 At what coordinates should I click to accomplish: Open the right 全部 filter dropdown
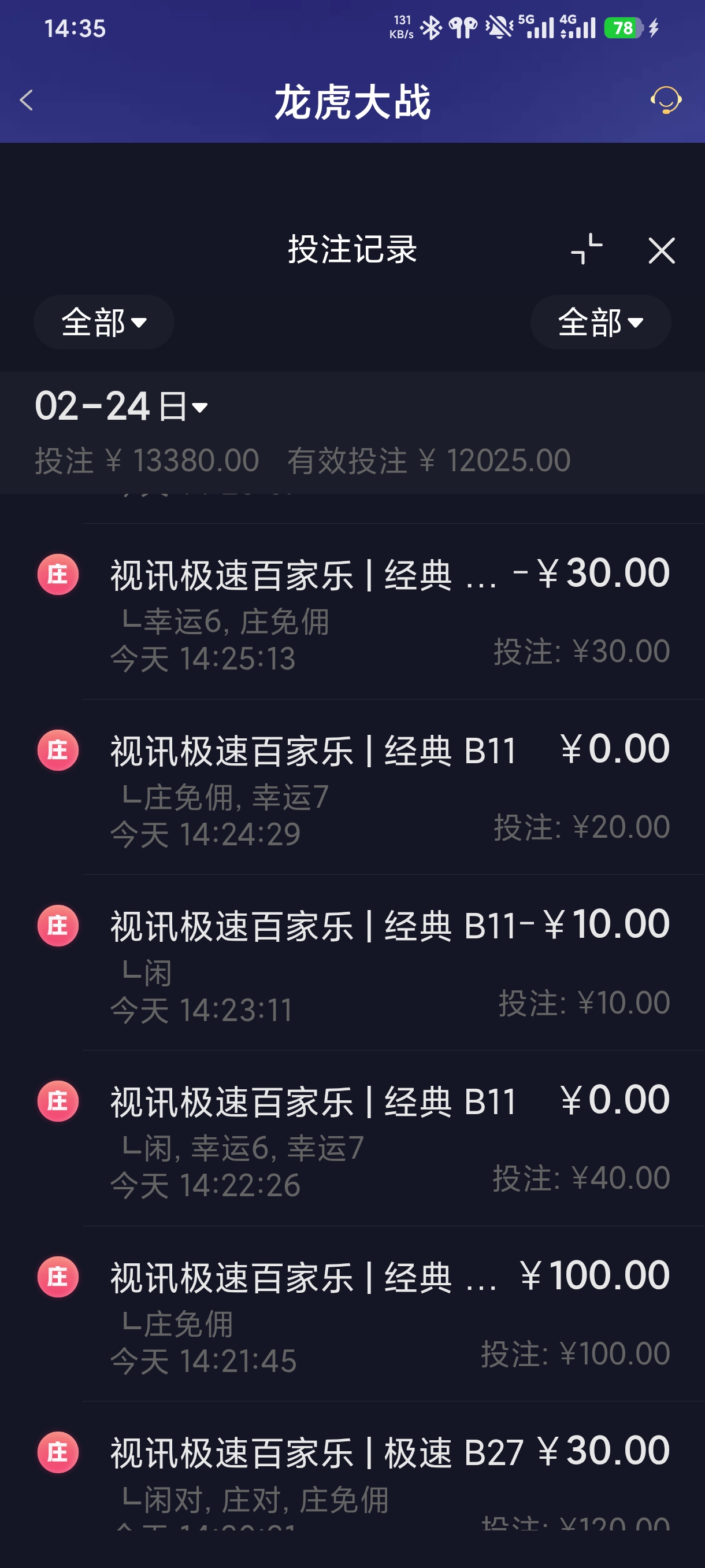[600, 323]
